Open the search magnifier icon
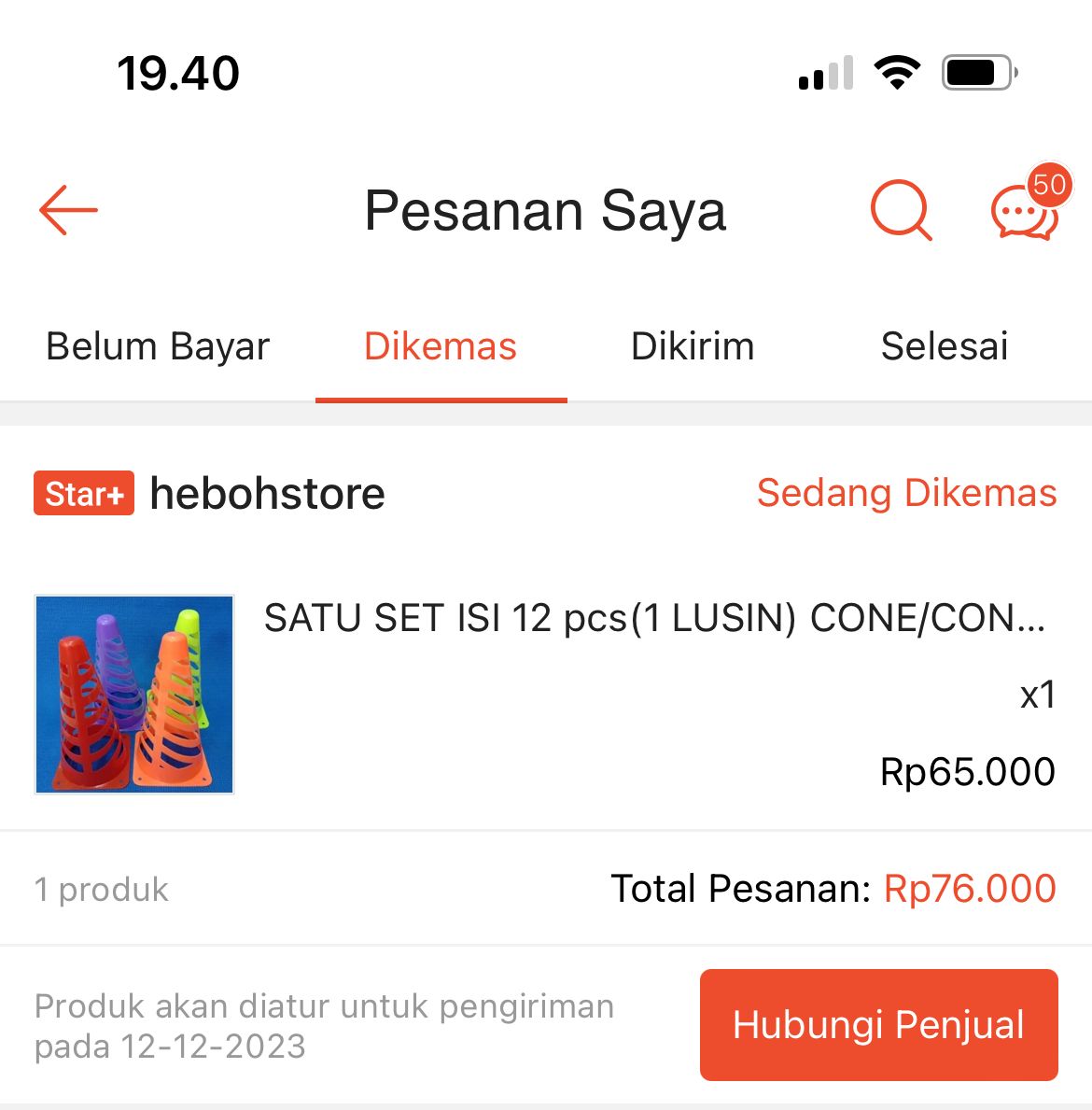Screen dimensions: 1092x1110 pyautogui.click(x=901, y=210)
